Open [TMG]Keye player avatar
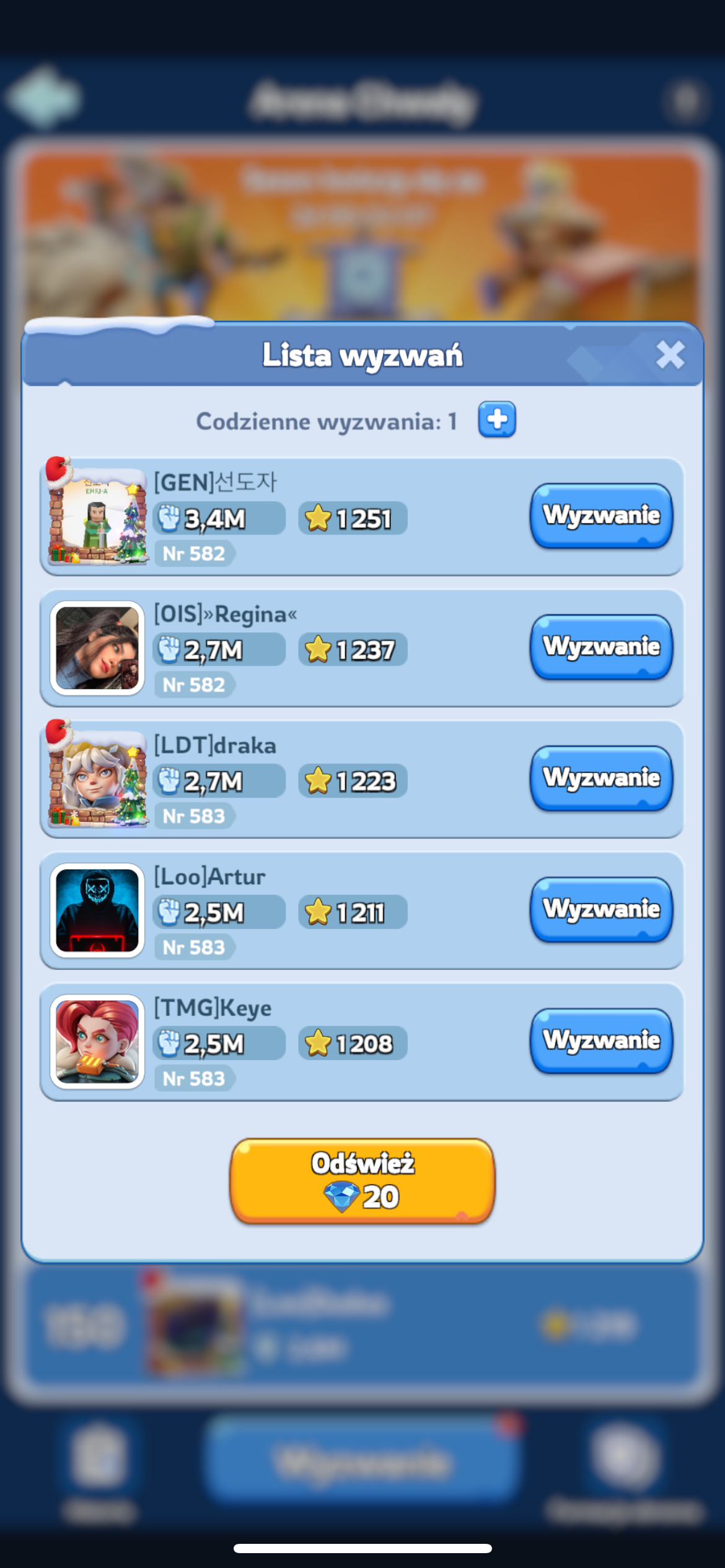This screenshot has height=1568, width=725. (x=97, y=1042)
